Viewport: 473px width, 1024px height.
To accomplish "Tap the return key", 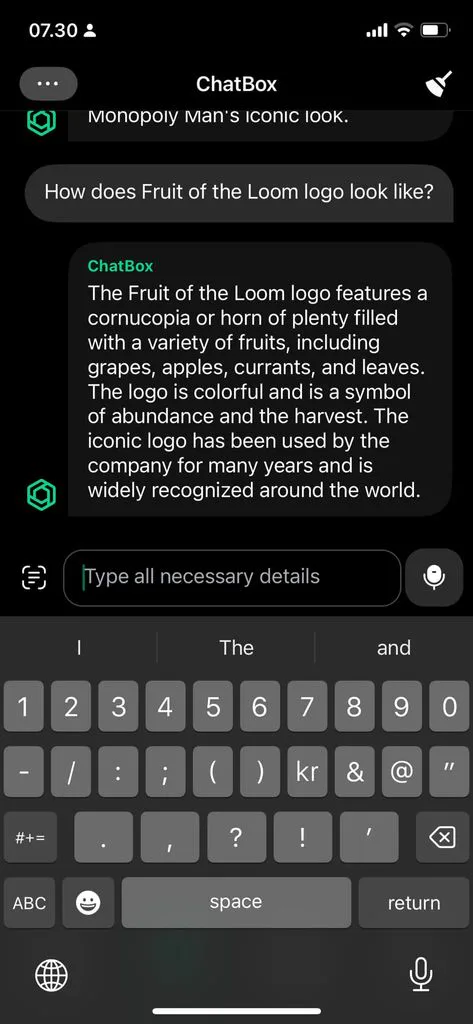I will pyautogui.click(x=414, y=903).
